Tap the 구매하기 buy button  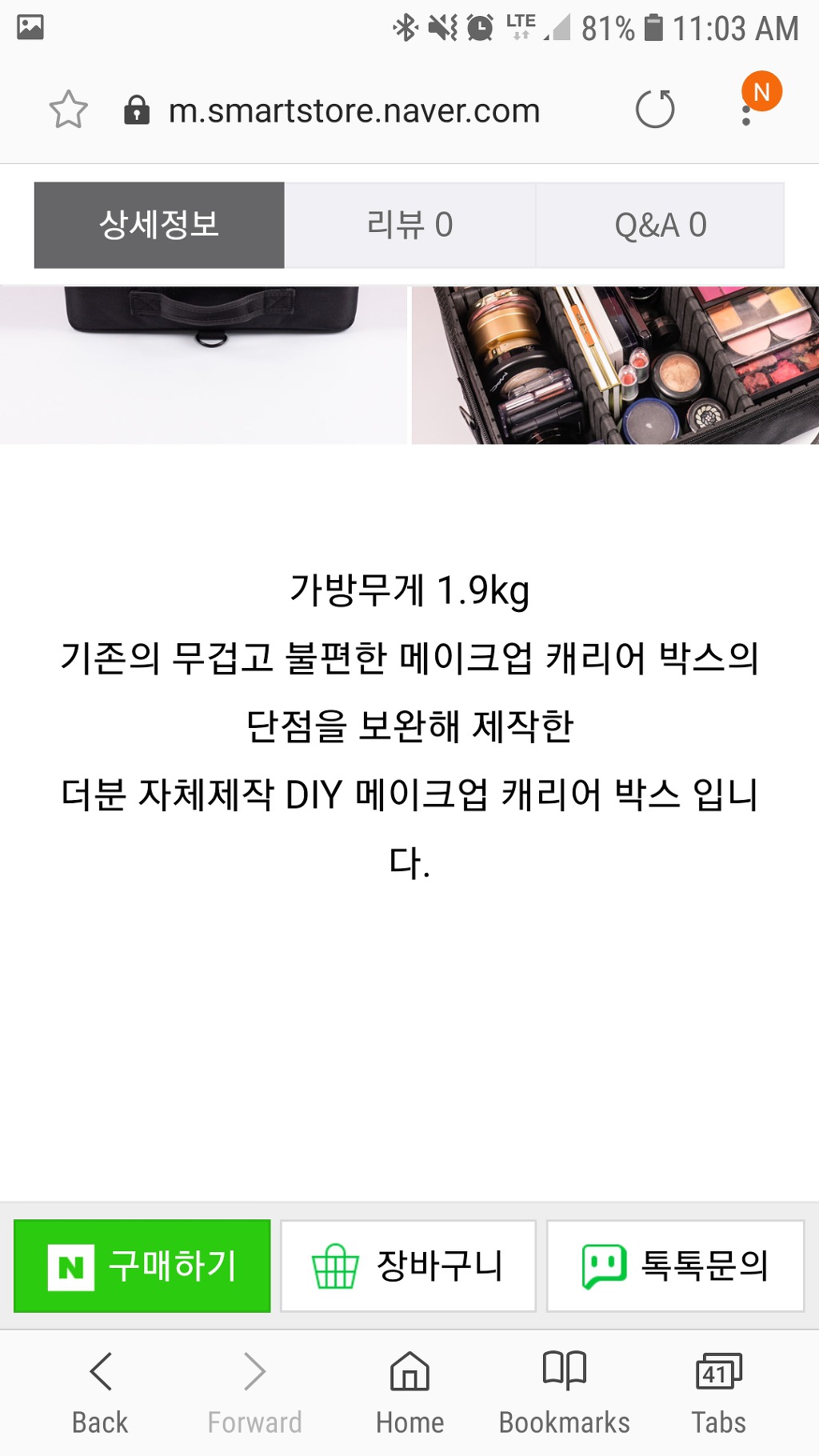[x=142, y=1266]
